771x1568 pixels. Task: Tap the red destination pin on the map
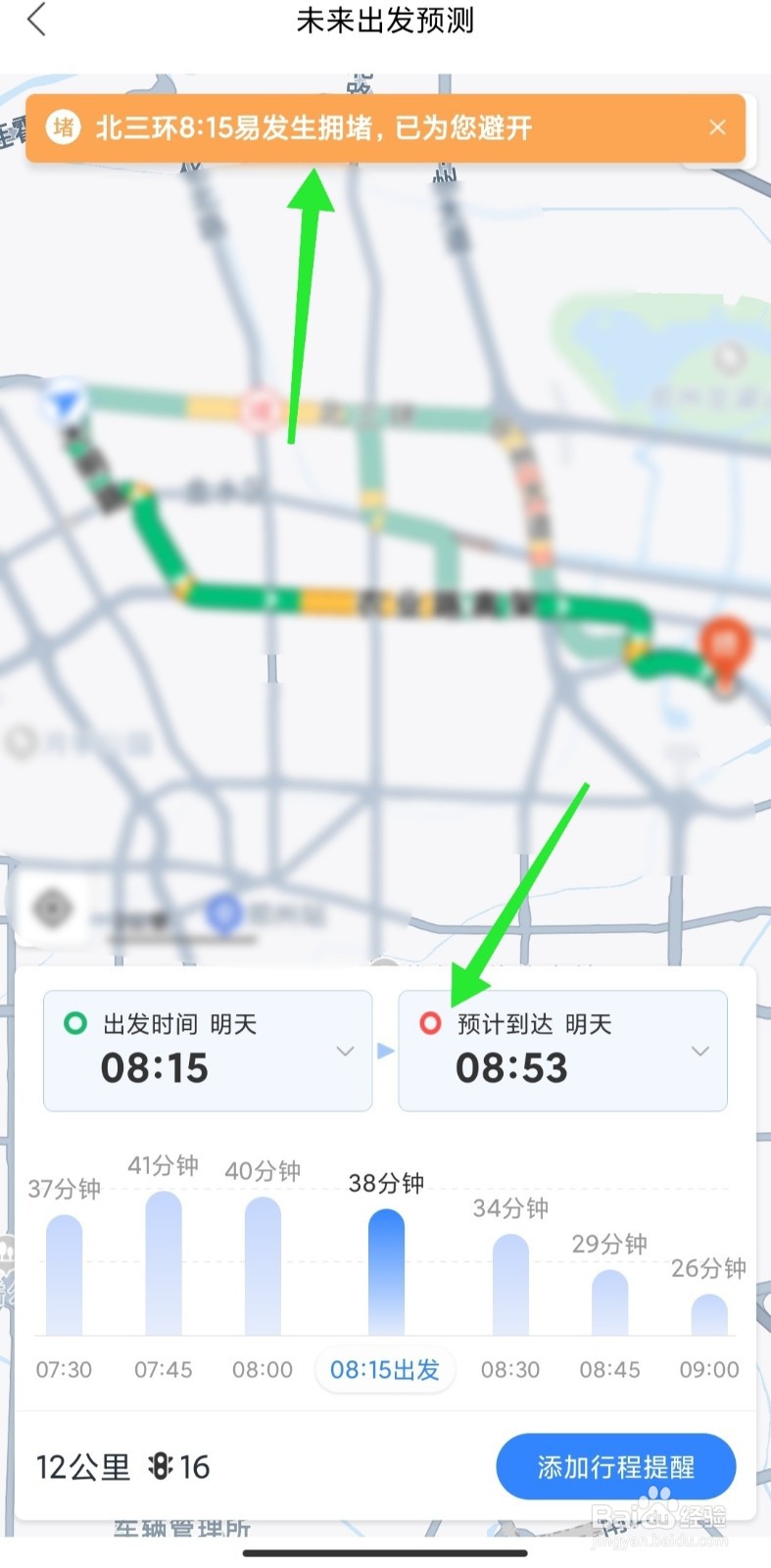[x=725, y=652]
